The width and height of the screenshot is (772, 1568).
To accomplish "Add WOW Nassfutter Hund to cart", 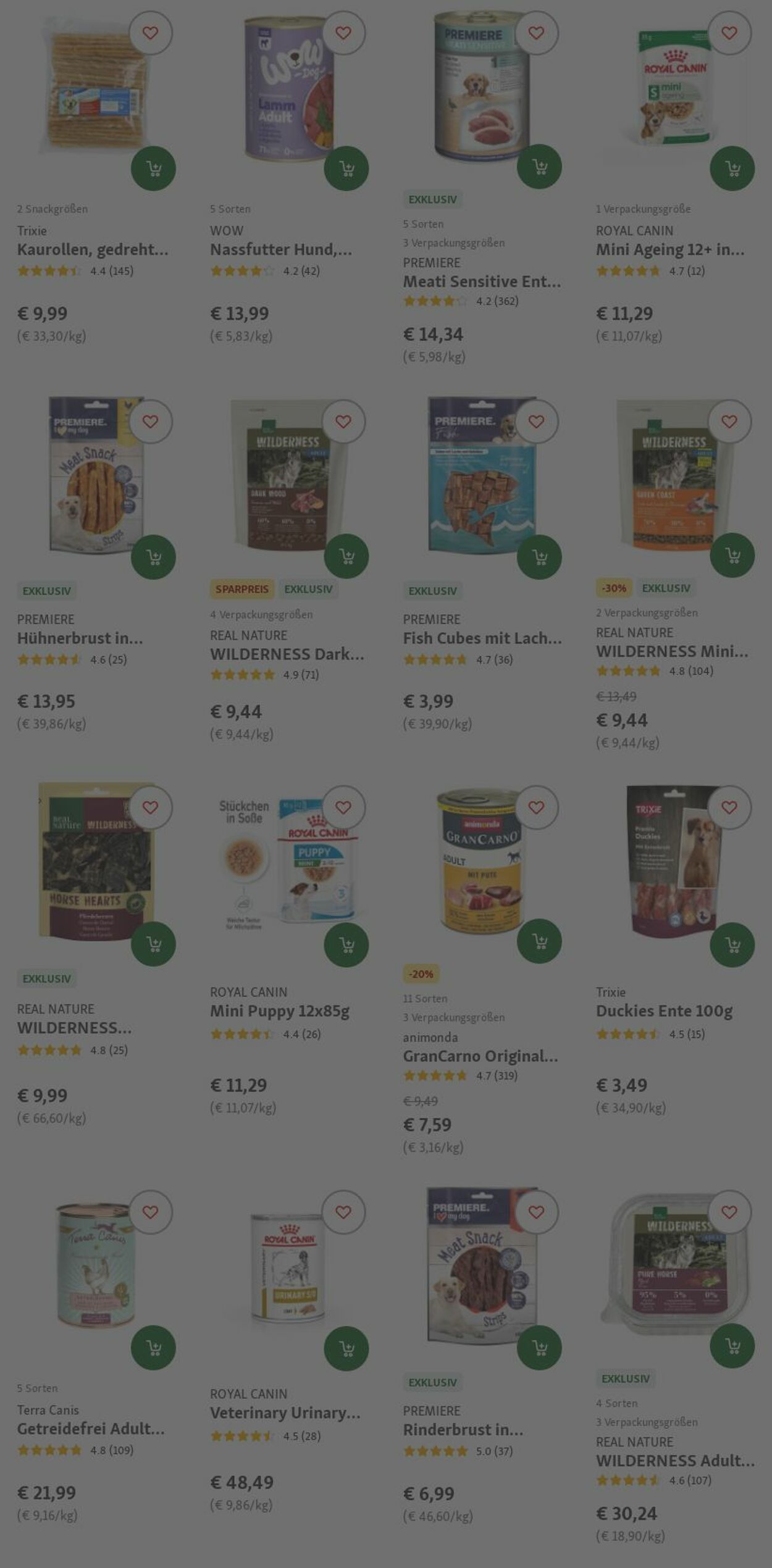I will (346, 168).
